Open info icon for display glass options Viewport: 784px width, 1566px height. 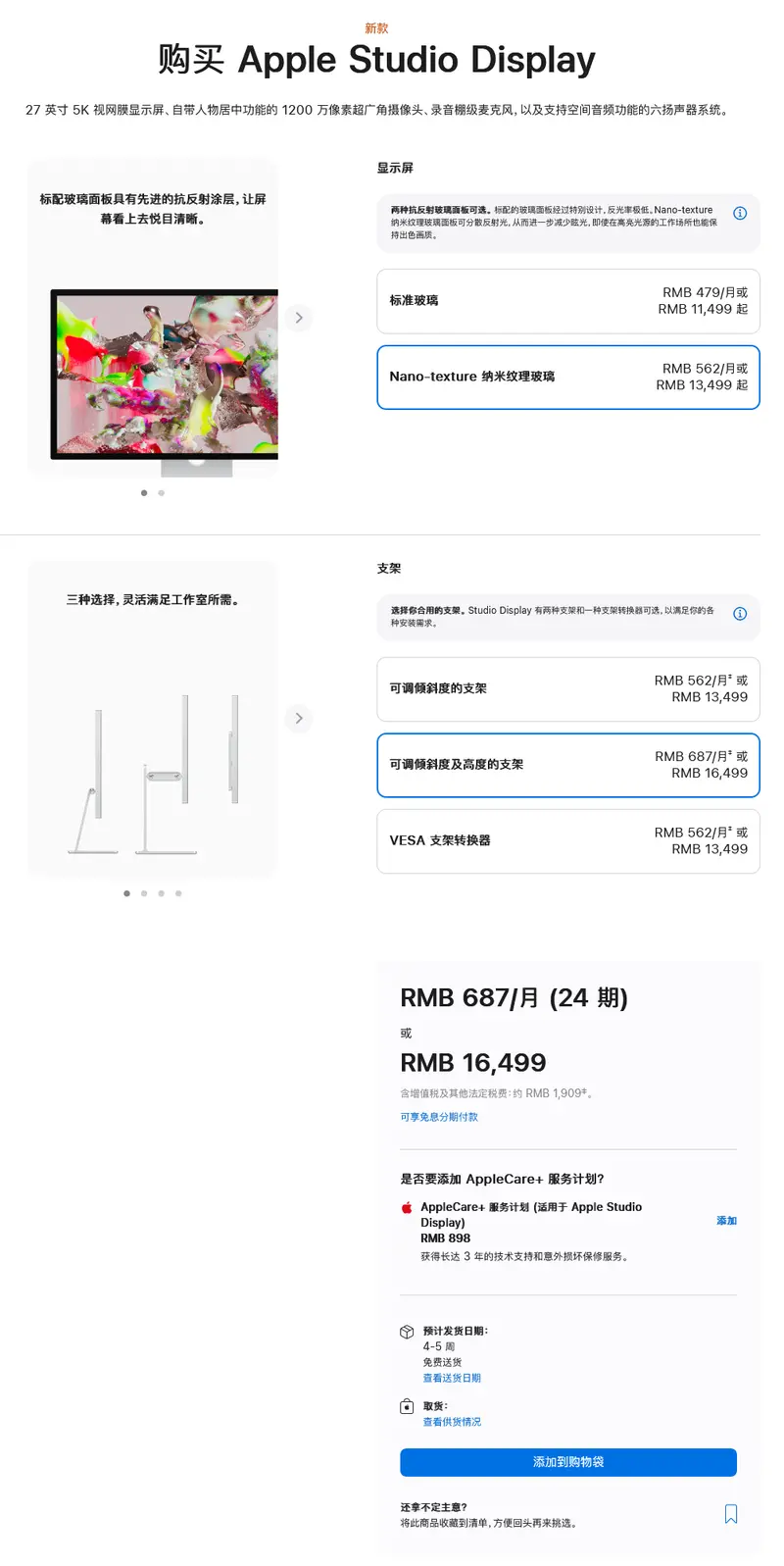(x=740, y=213)
